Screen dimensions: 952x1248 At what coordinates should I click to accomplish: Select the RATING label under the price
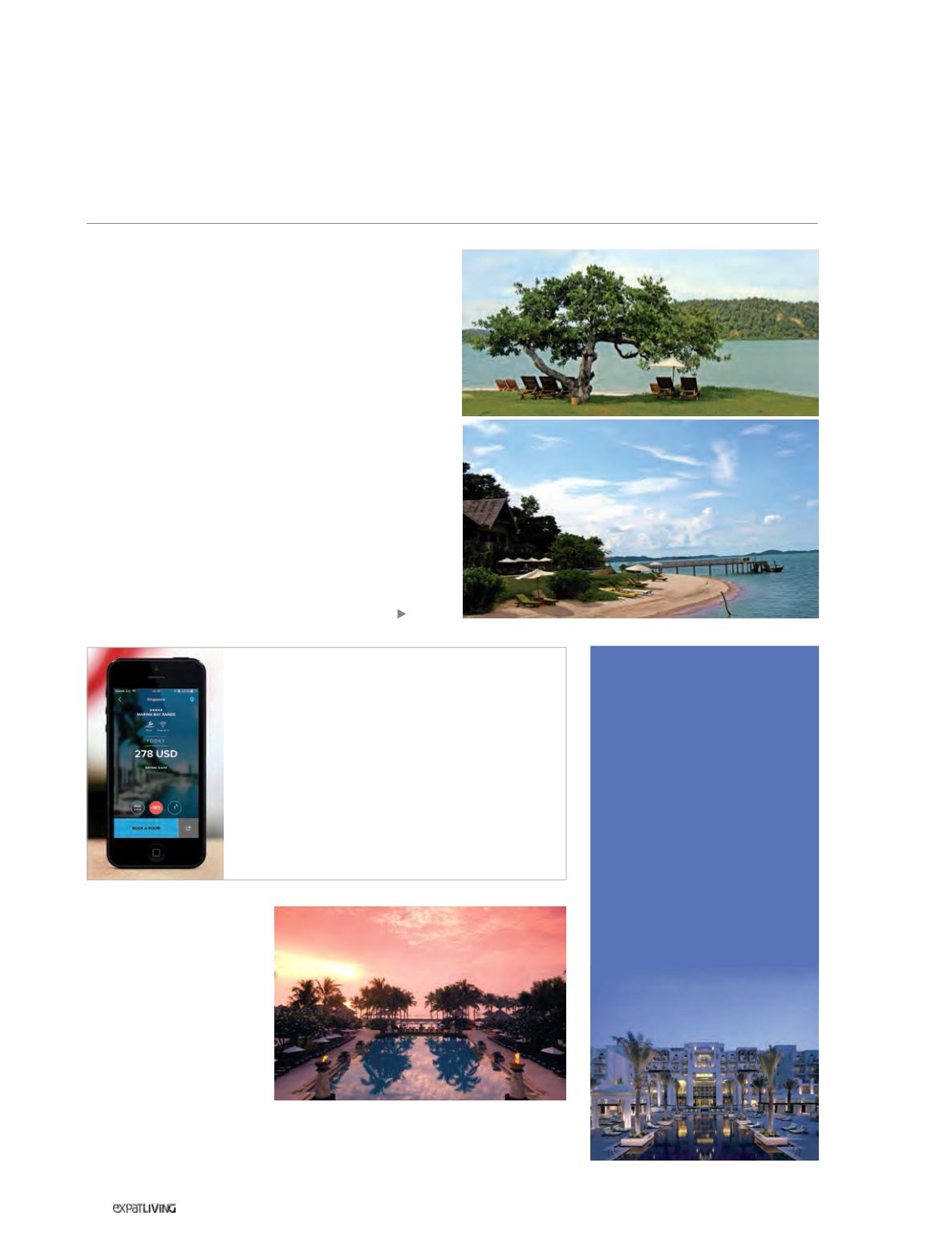coord(156,767)
